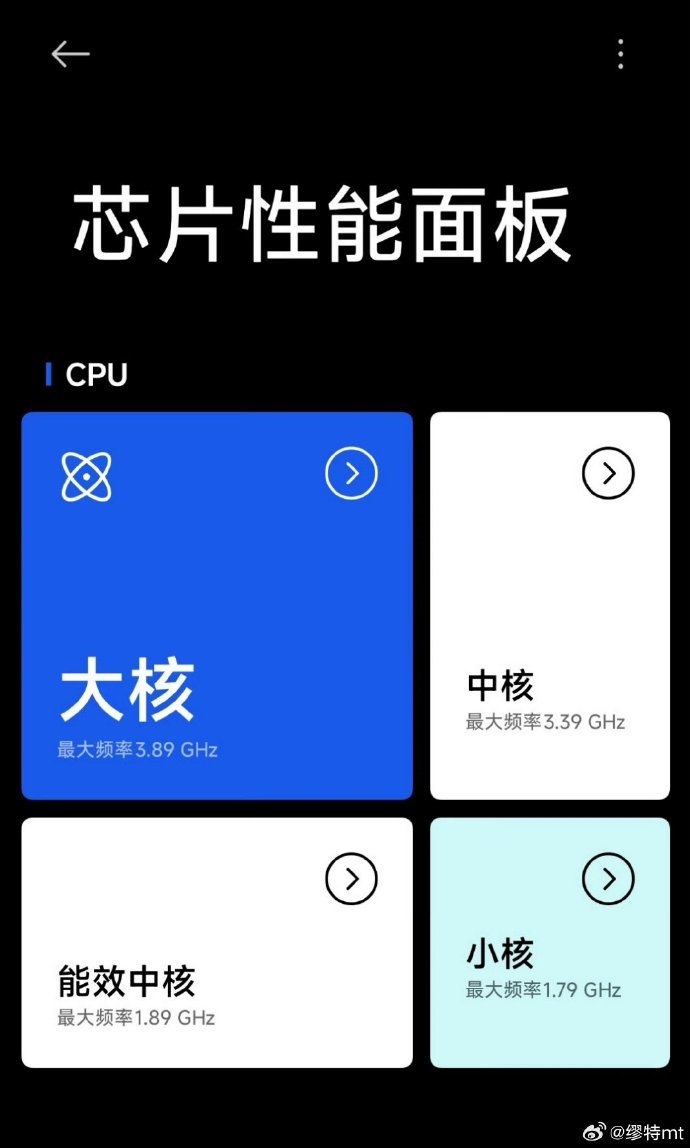Viewport: 690px width, 1148px height.
Task: Open the 小核 1.79 GHz card
Action: click(x=550, y=942)
